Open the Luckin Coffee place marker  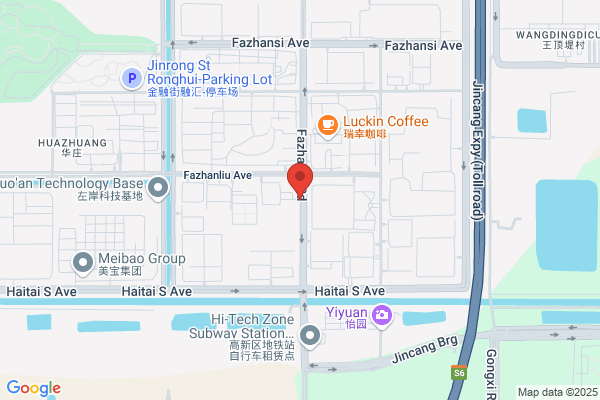pos(328,127)
